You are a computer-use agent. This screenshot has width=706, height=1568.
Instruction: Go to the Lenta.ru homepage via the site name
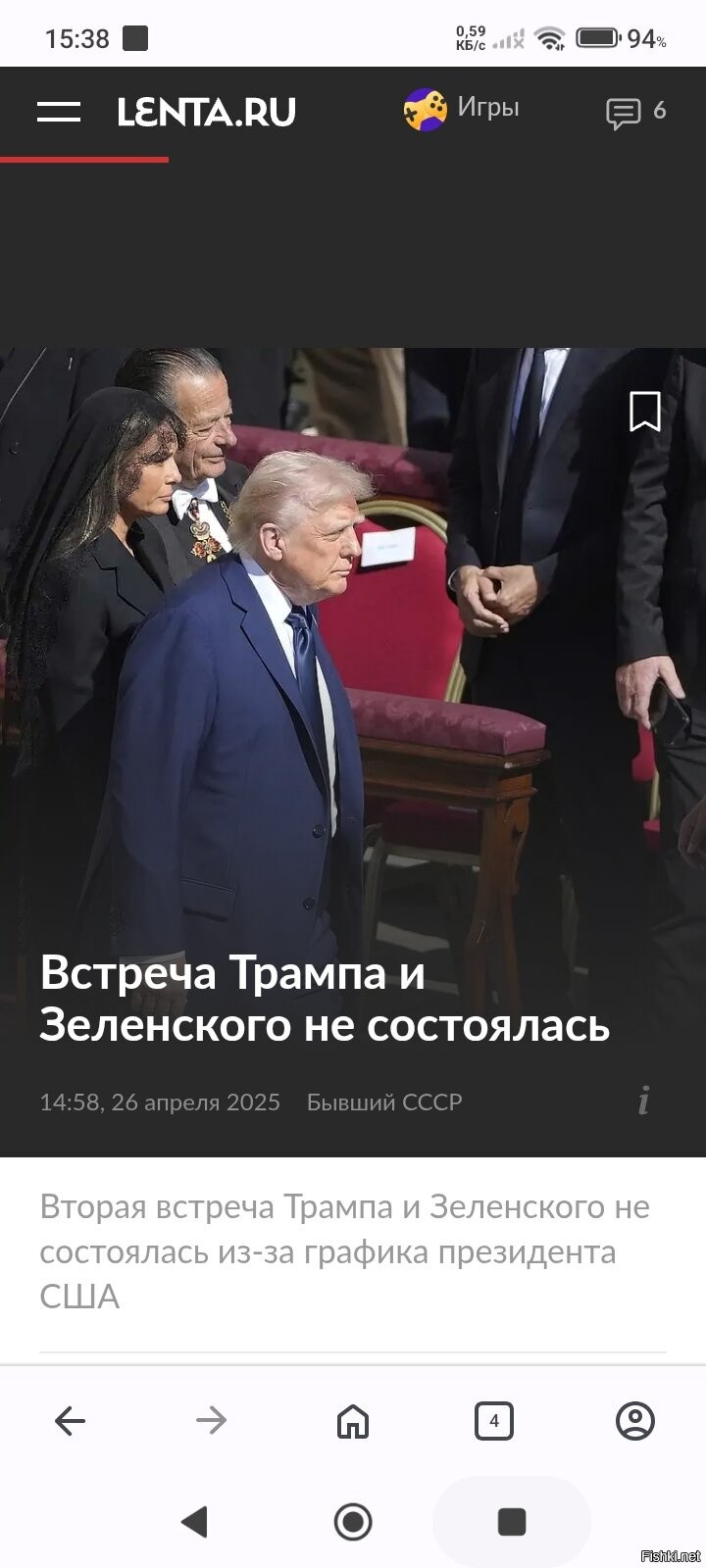pyautogui.click(x=207, y=112)
